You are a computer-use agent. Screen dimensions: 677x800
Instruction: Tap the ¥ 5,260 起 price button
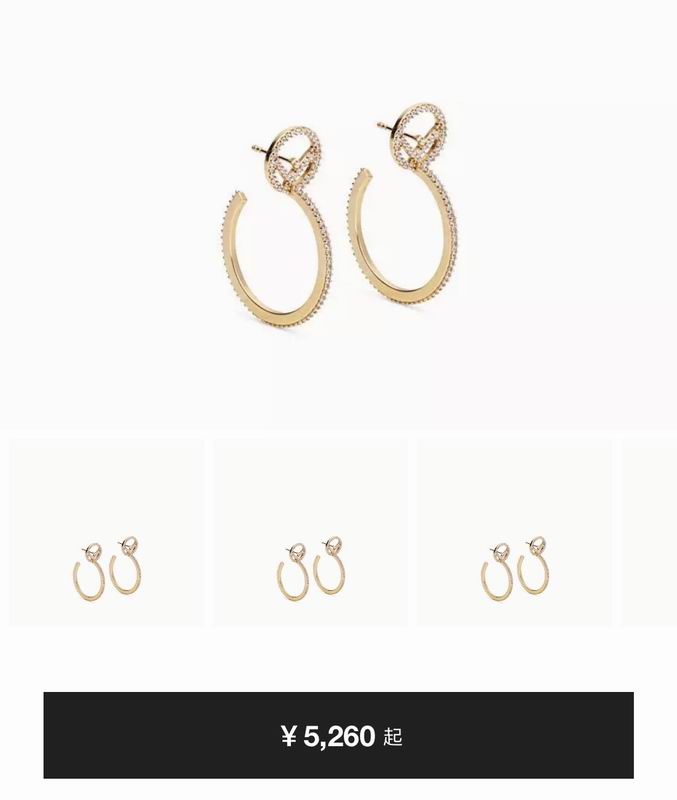pos(338,735)
